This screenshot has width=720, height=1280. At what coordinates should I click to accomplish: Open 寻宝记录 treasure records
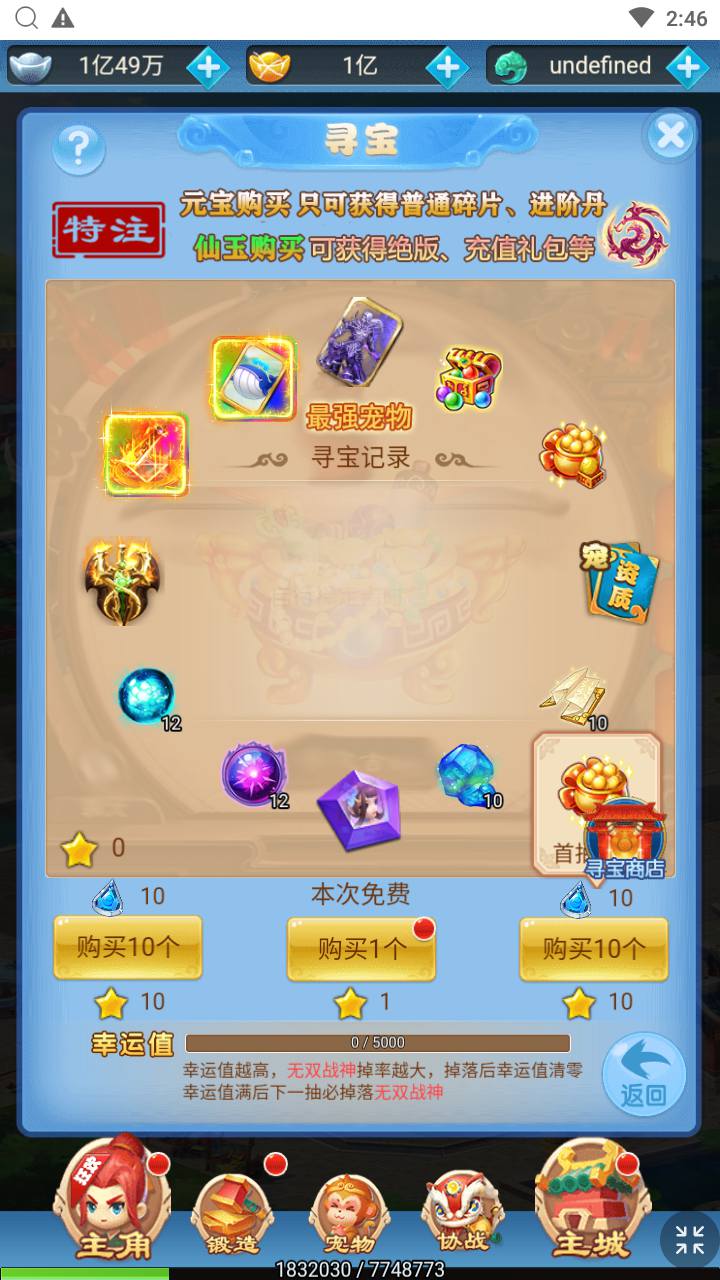coord(361,458)
